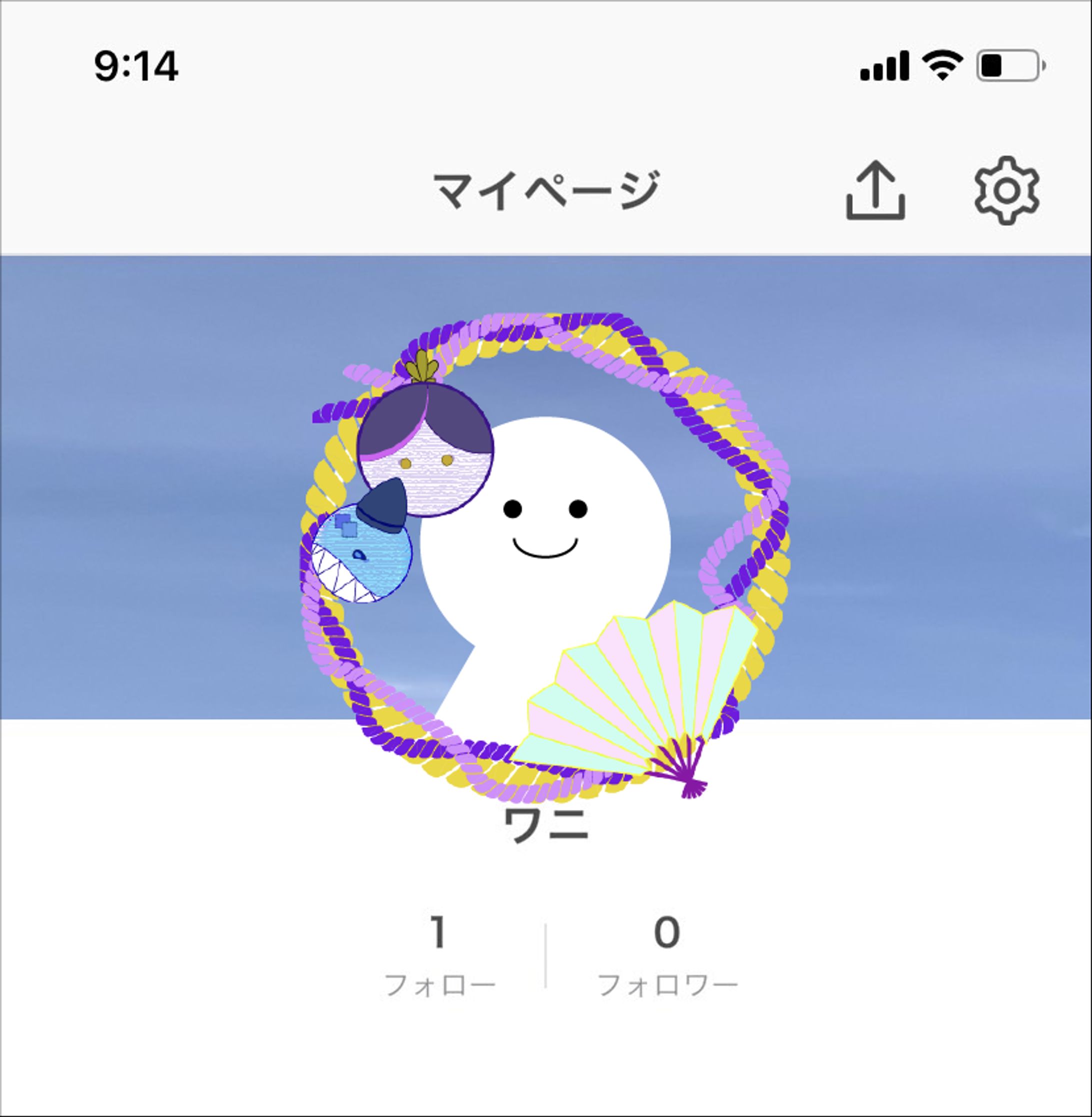Share the My Page profile
This screenshot has width=1092, height=1117.
[876, 191]
